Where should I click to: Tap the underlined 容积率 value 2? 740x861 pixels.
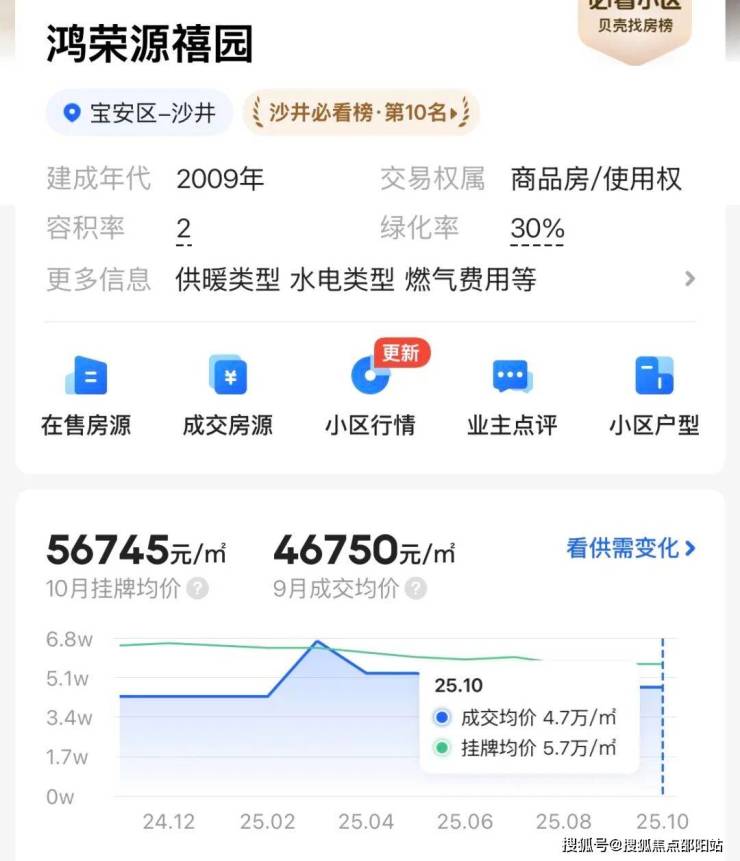(184, 229)
